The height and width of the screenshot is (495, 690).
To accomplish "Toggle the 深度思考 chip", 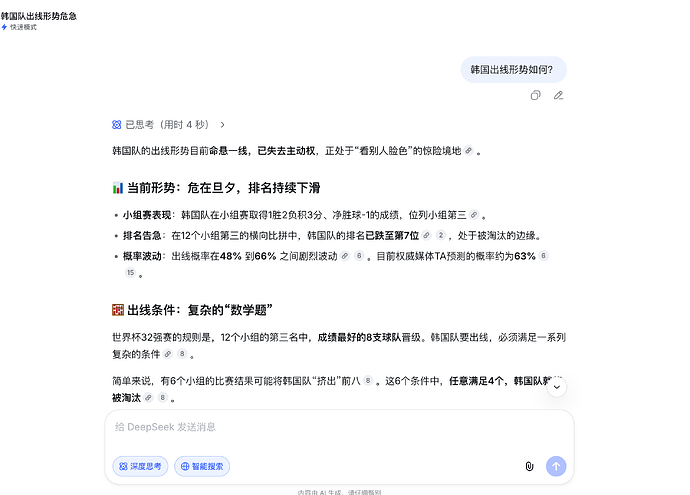I will [x=140, y=466].
